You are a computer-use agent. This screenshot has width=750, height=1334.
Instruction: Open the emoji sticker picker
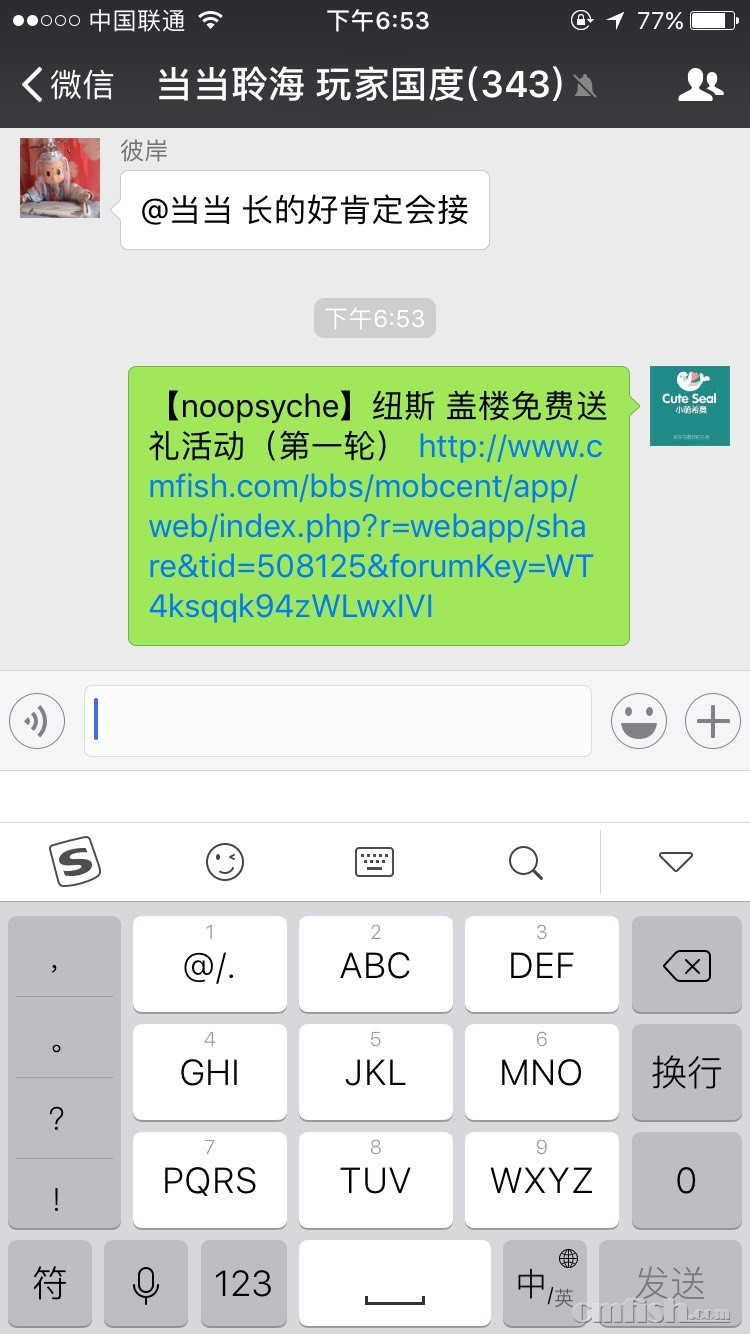pos(639,721)
